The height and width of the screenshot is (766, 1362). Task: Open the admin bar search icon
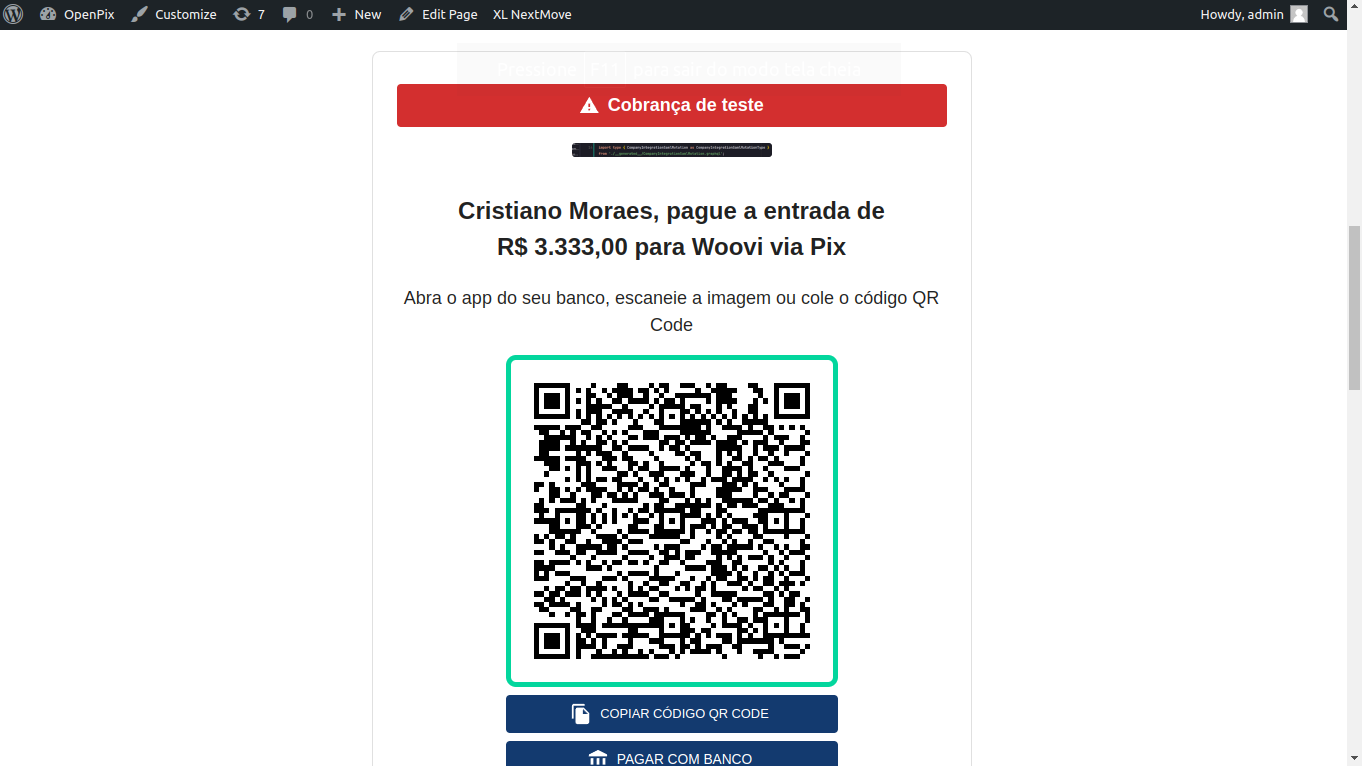pyautogui.click(x=1330, y=14)
